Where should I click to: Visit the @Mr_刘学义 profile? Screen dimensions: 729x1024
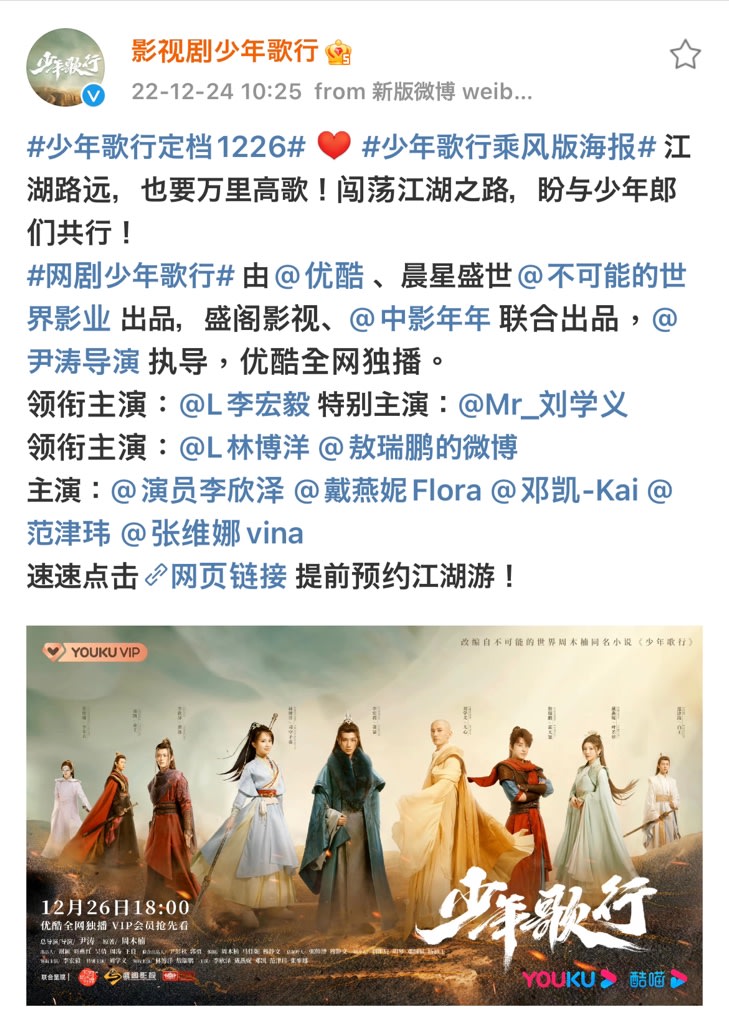(x=542, y=404)
